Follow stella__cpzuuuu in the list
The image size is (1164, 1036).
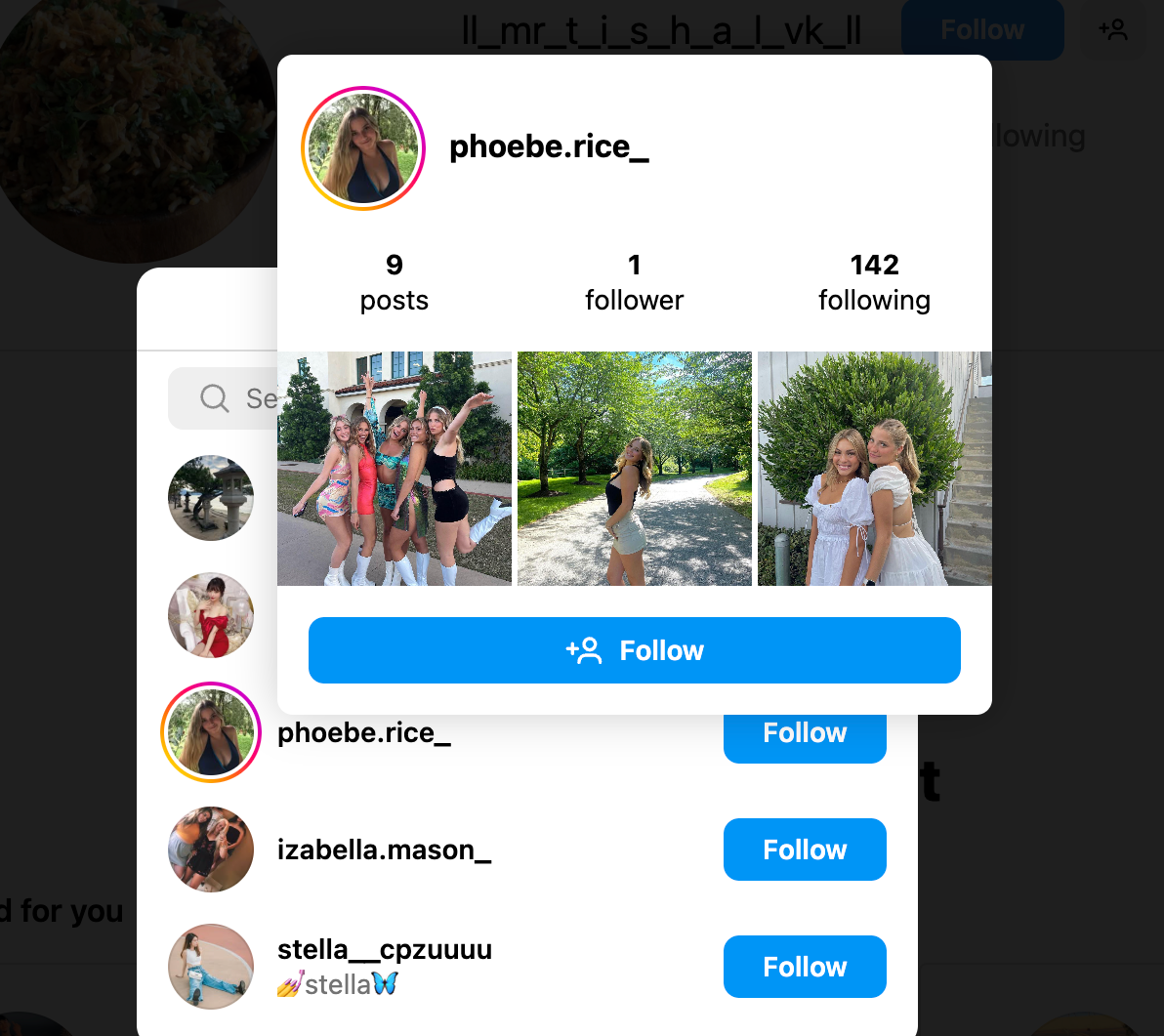coord(805,967)
